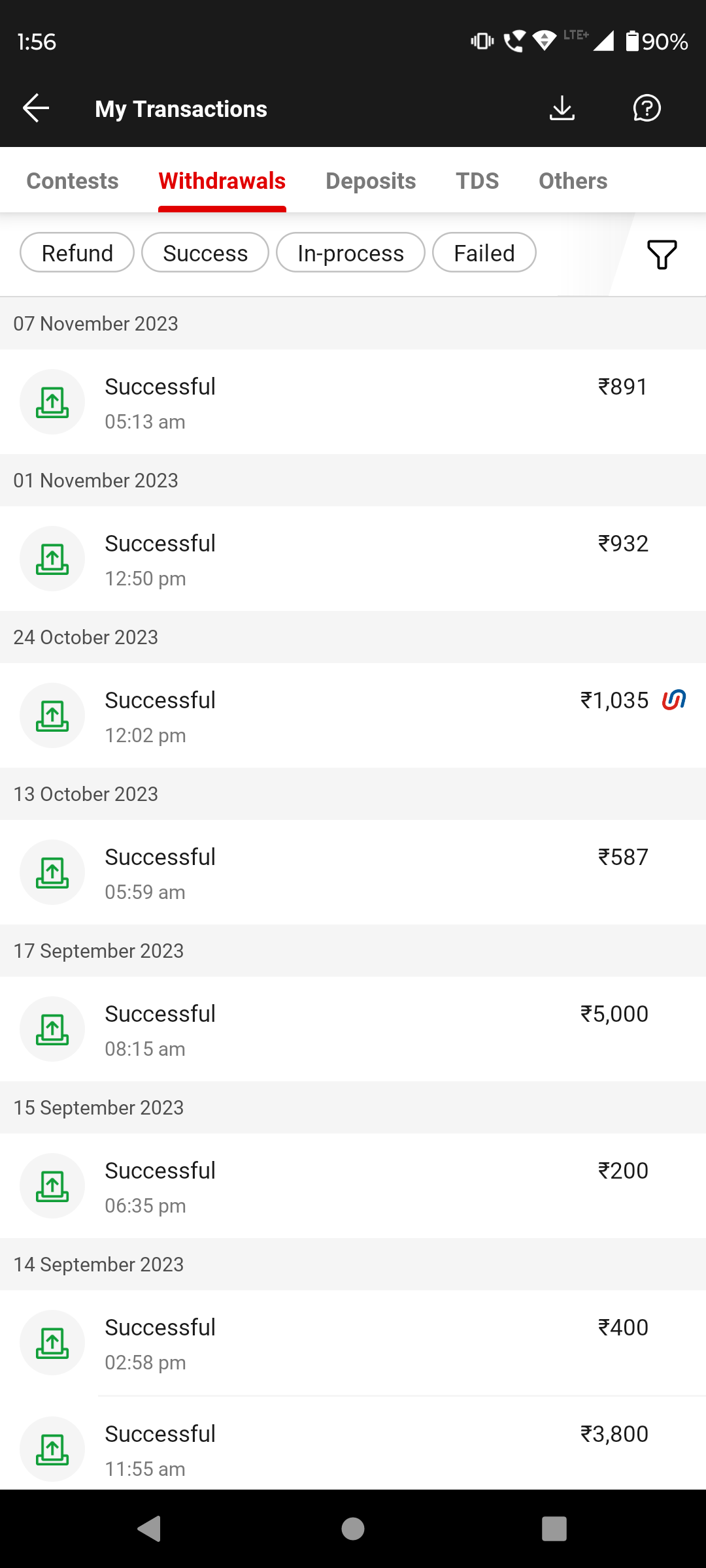Image resolution: width=706 pixels, height=1568 pixels.
Task: View the ₹400 withdrawal at 02:58 pm
Action: (x=353, y=1343)
